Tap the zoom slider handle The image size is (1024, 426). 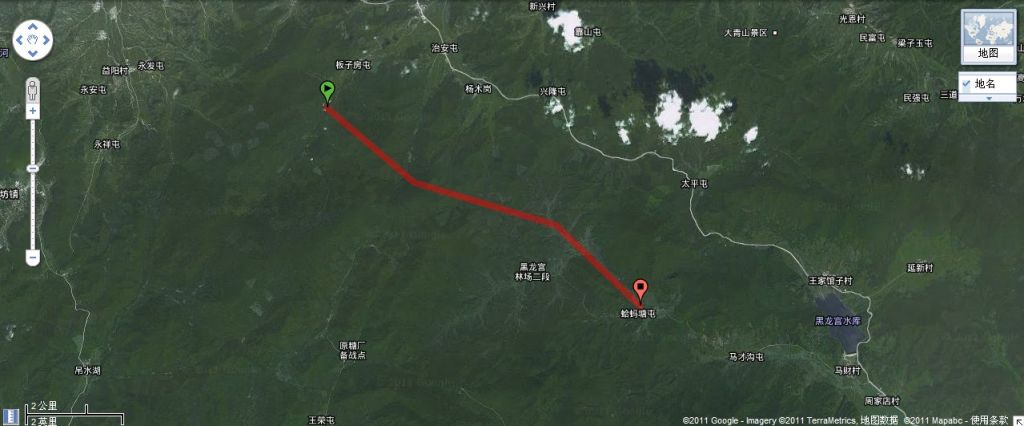[x=32, y=168]
